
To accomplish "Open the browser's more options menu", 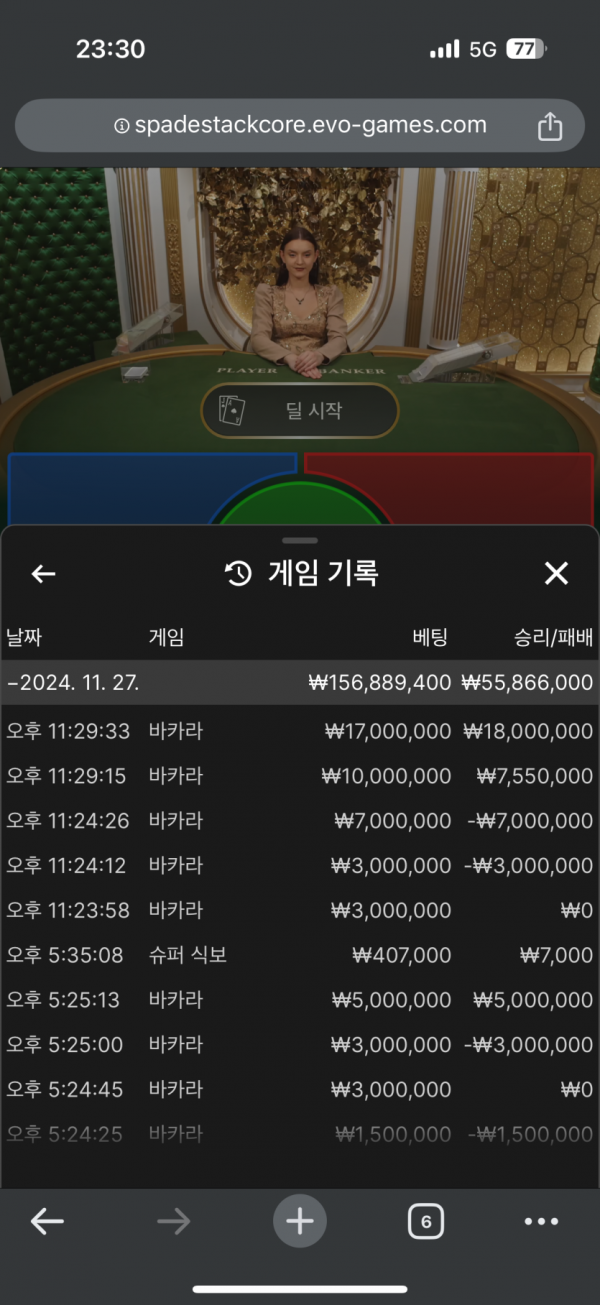I will [541, 1221].
